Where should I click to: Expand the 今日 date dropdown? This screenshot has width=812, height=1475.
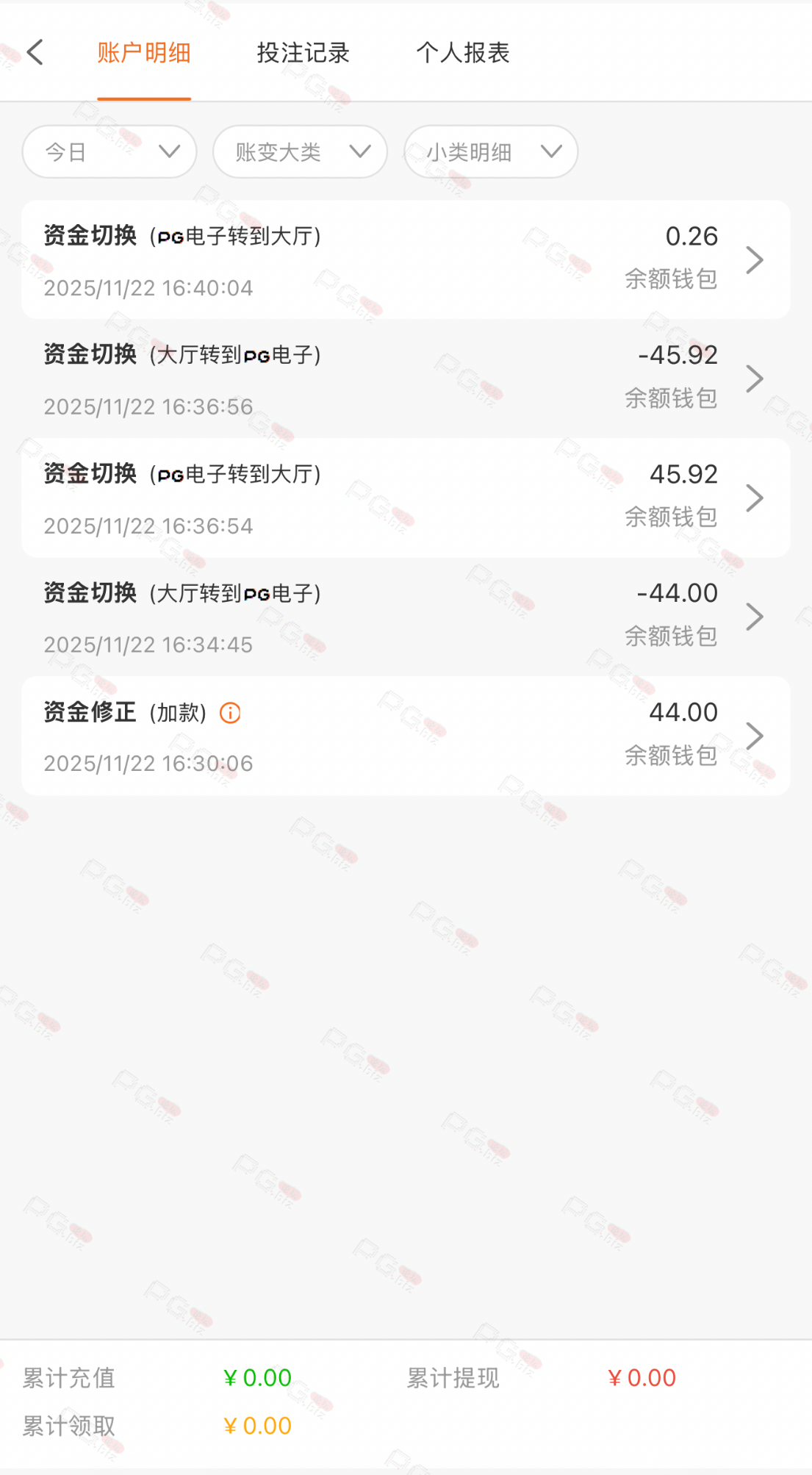(109, 152)
